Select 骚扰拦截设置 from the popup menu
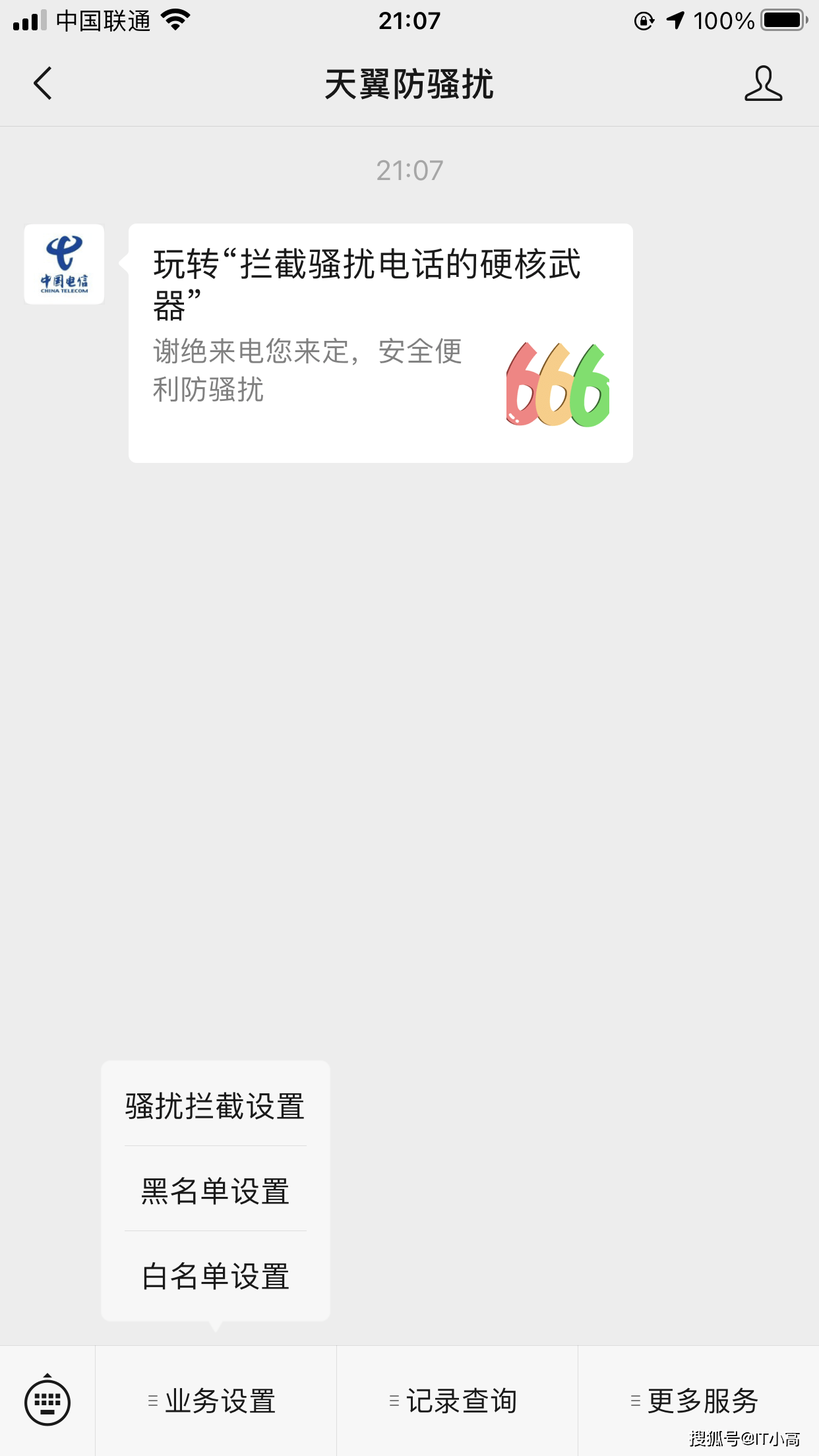This screenshot has height=1456, width=819. [x=216, y=1106]
